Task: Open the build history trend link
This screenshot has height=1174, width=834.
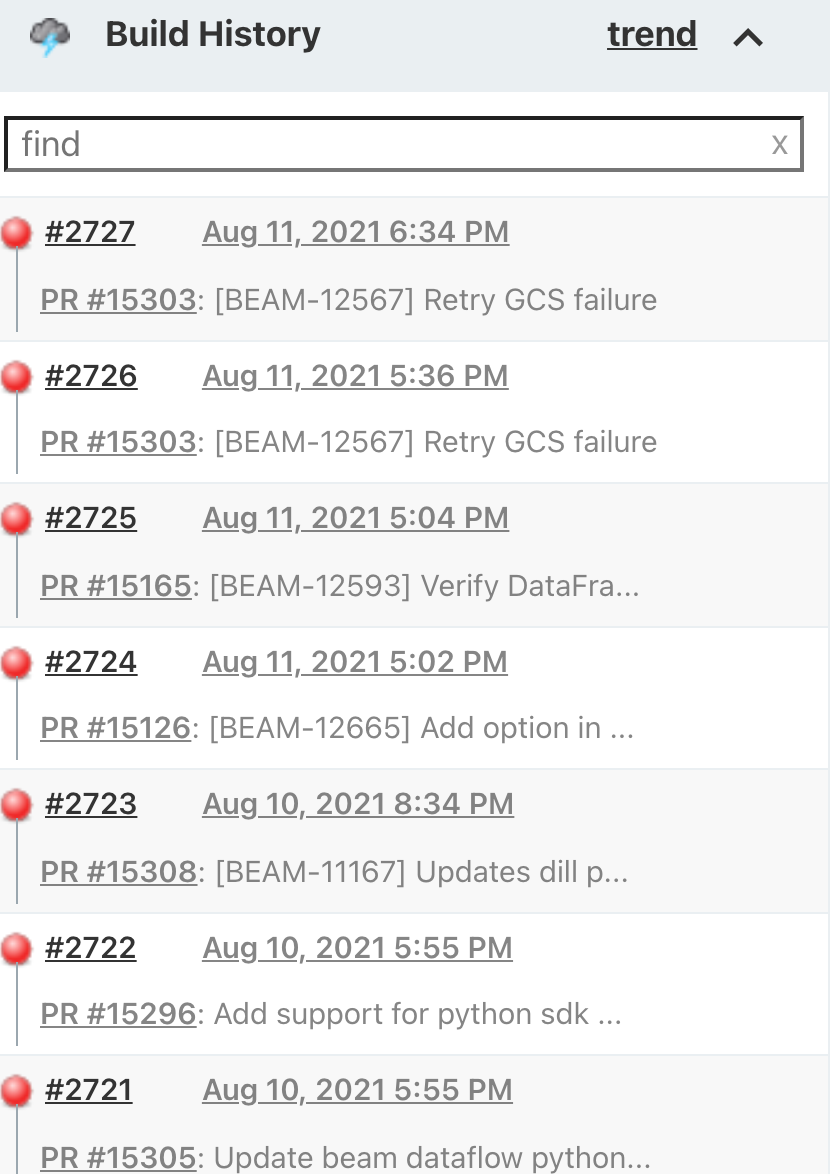Action: 651,35
